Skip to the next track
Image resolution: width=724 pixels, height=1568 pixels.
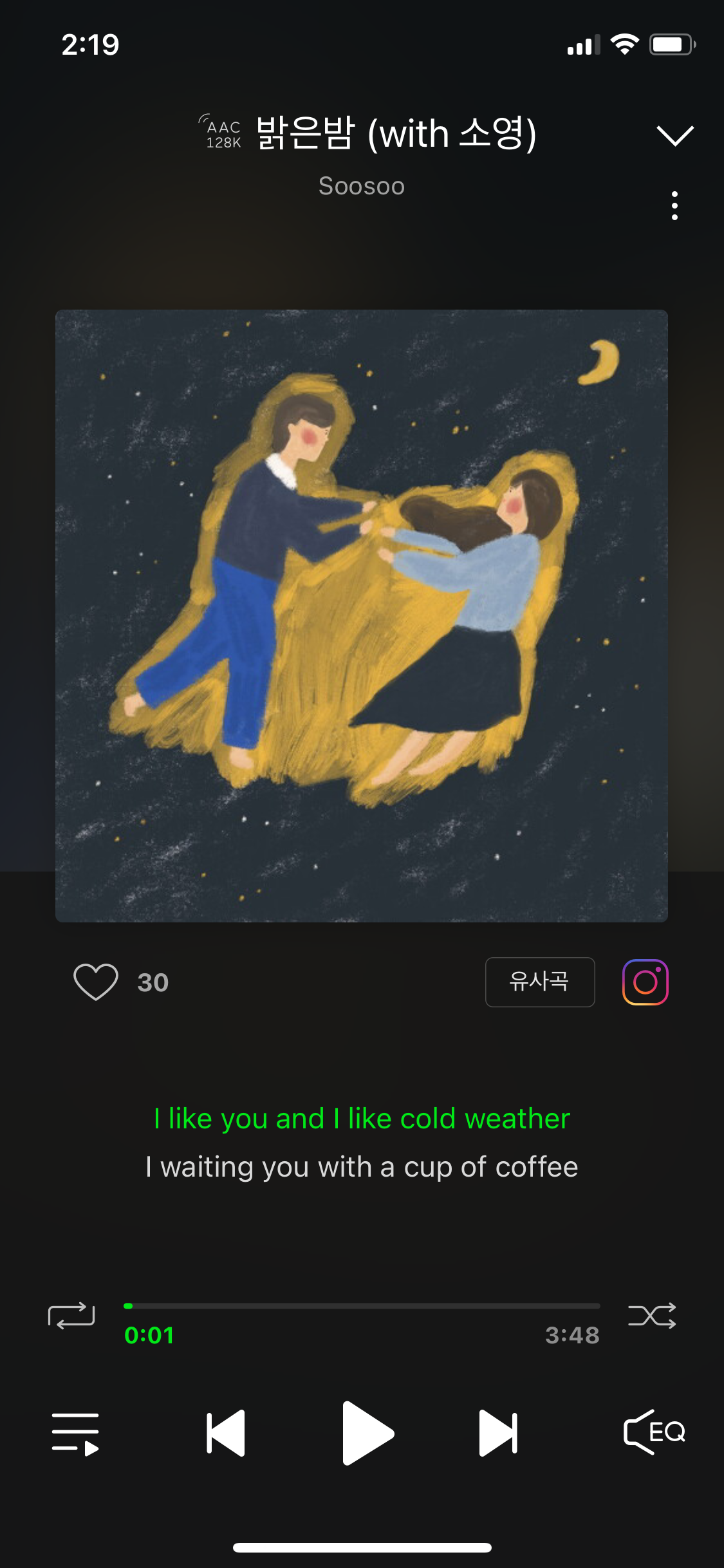click(x=498, y=1433)
